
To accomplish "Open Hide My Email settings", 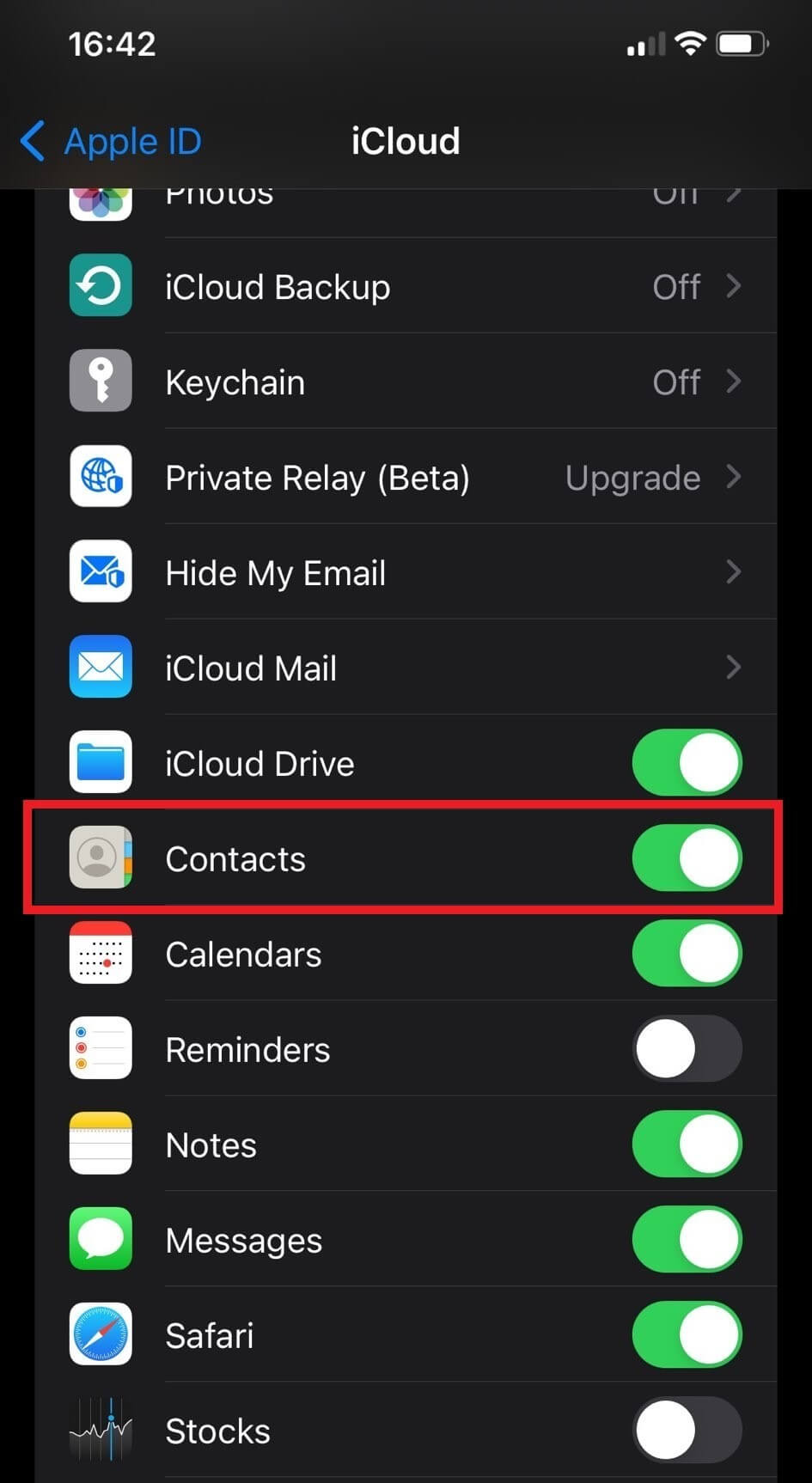I will coord(406,571).
